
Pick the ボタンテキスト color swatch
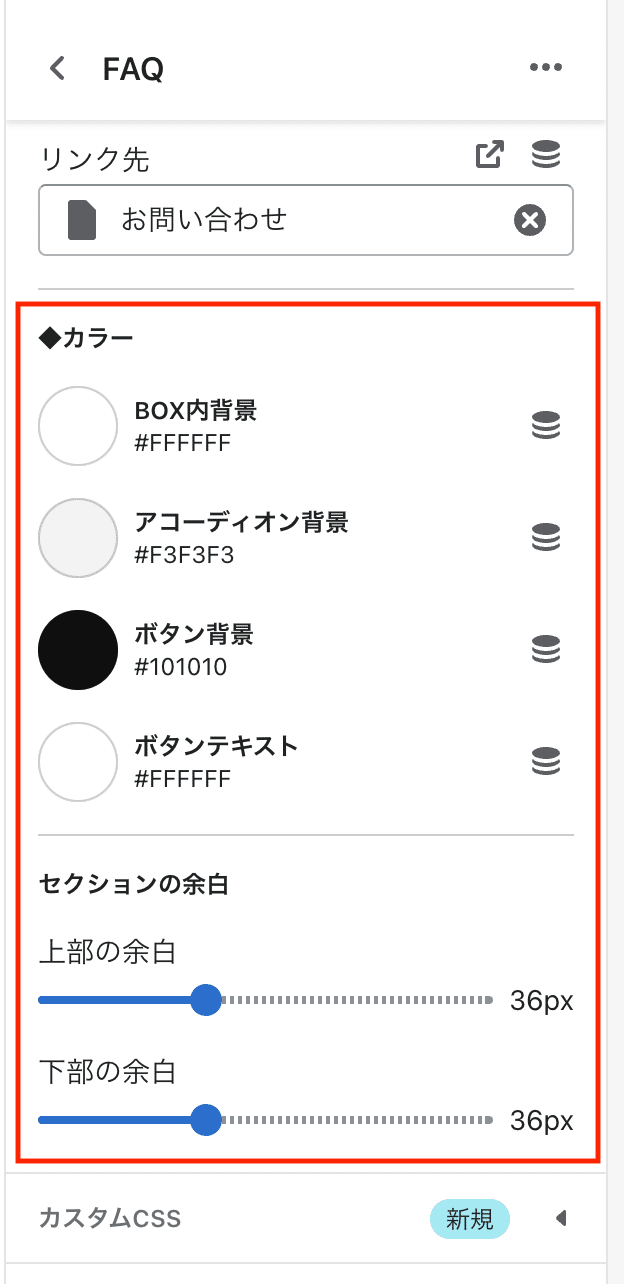(78, 762)
